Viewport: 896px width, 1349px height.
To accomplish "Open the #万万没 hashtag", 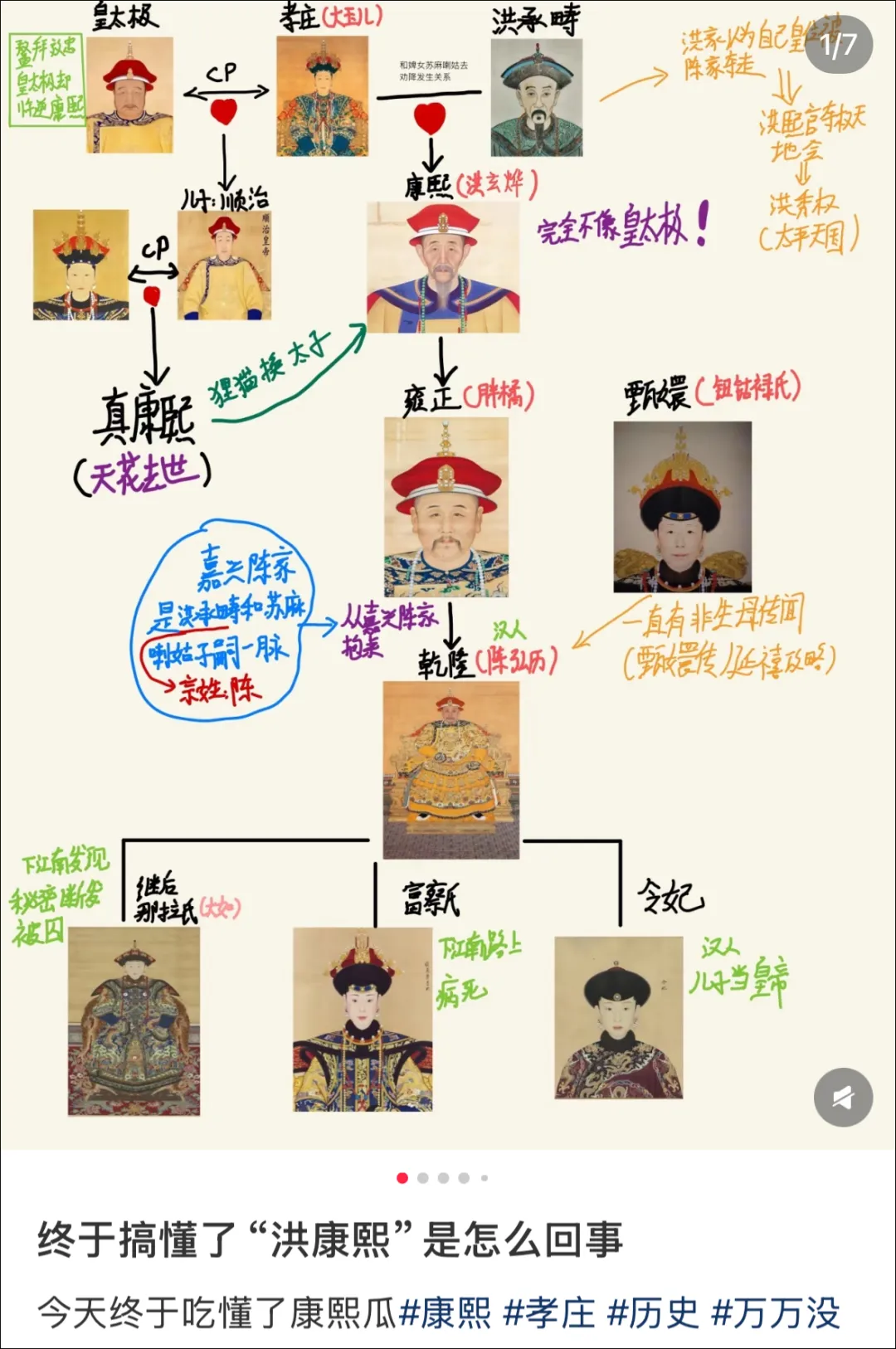I will coord(776,1313).
